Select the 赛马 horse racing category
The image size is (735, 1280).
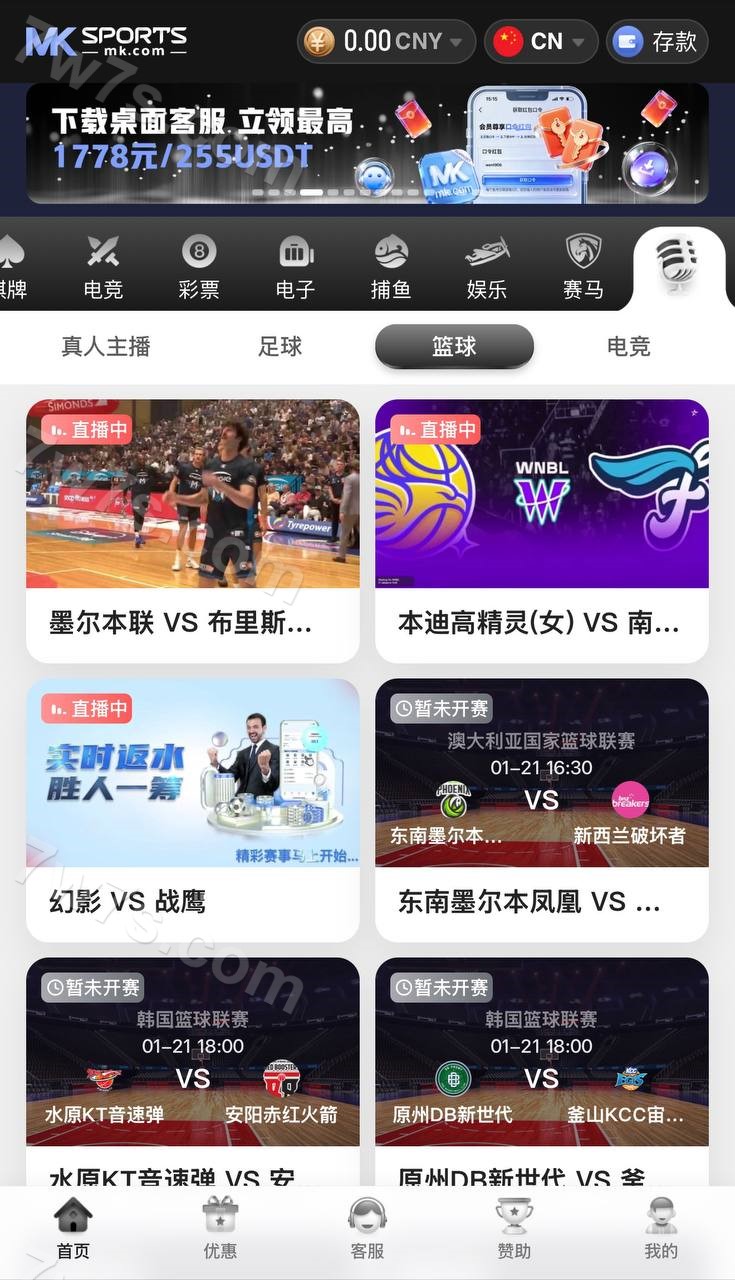583,266
